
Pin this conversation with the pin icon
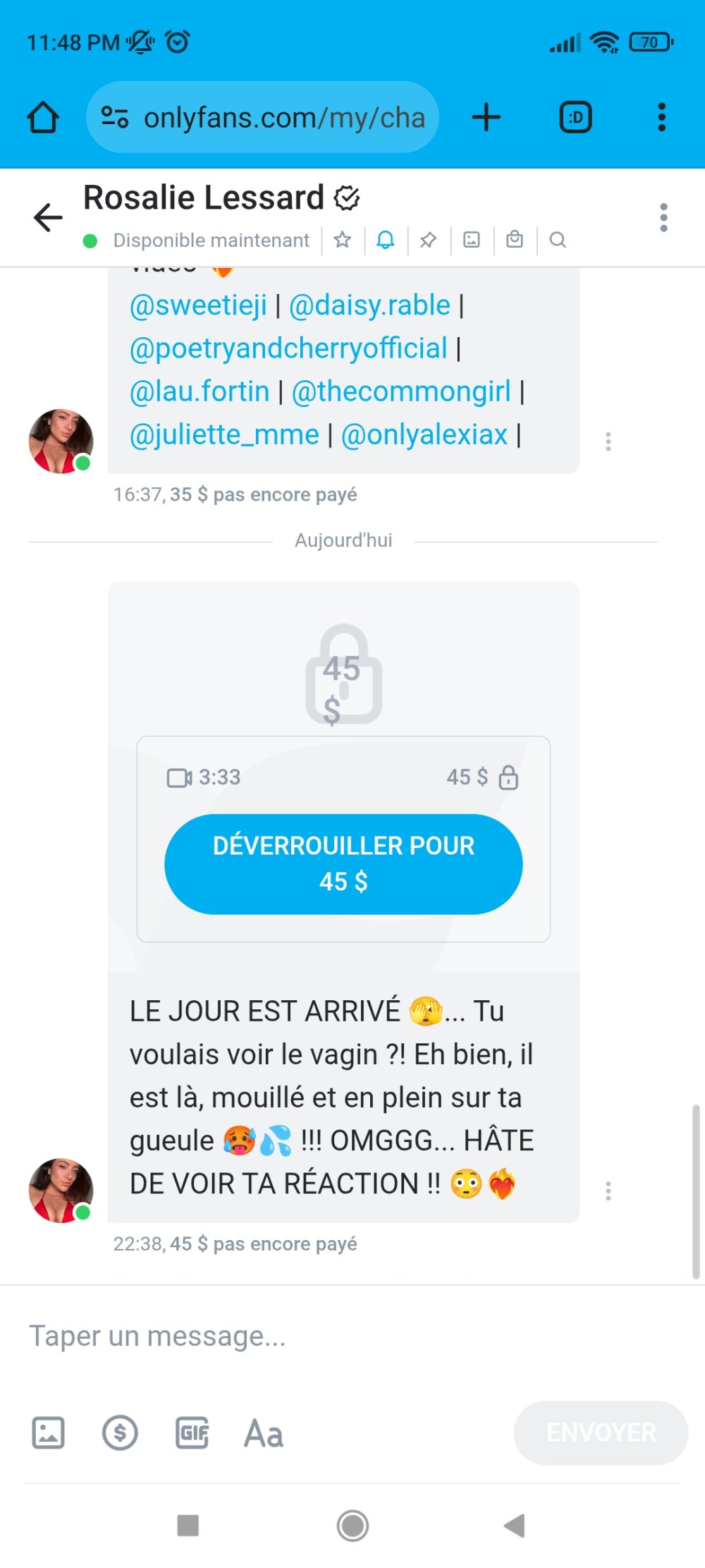[428, 240]
